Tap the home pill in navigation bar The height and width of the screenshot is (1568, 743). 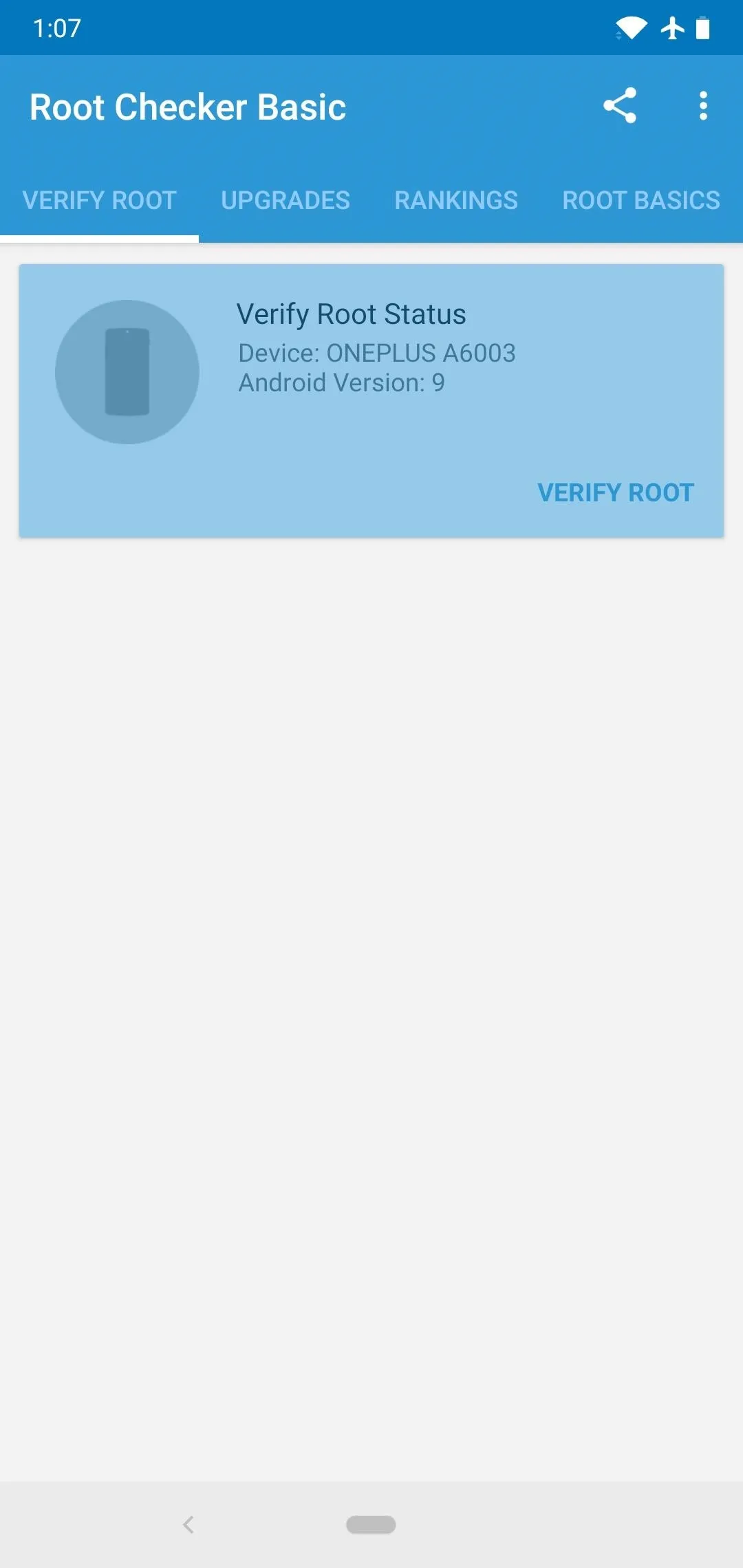[x=371, y=1525]
